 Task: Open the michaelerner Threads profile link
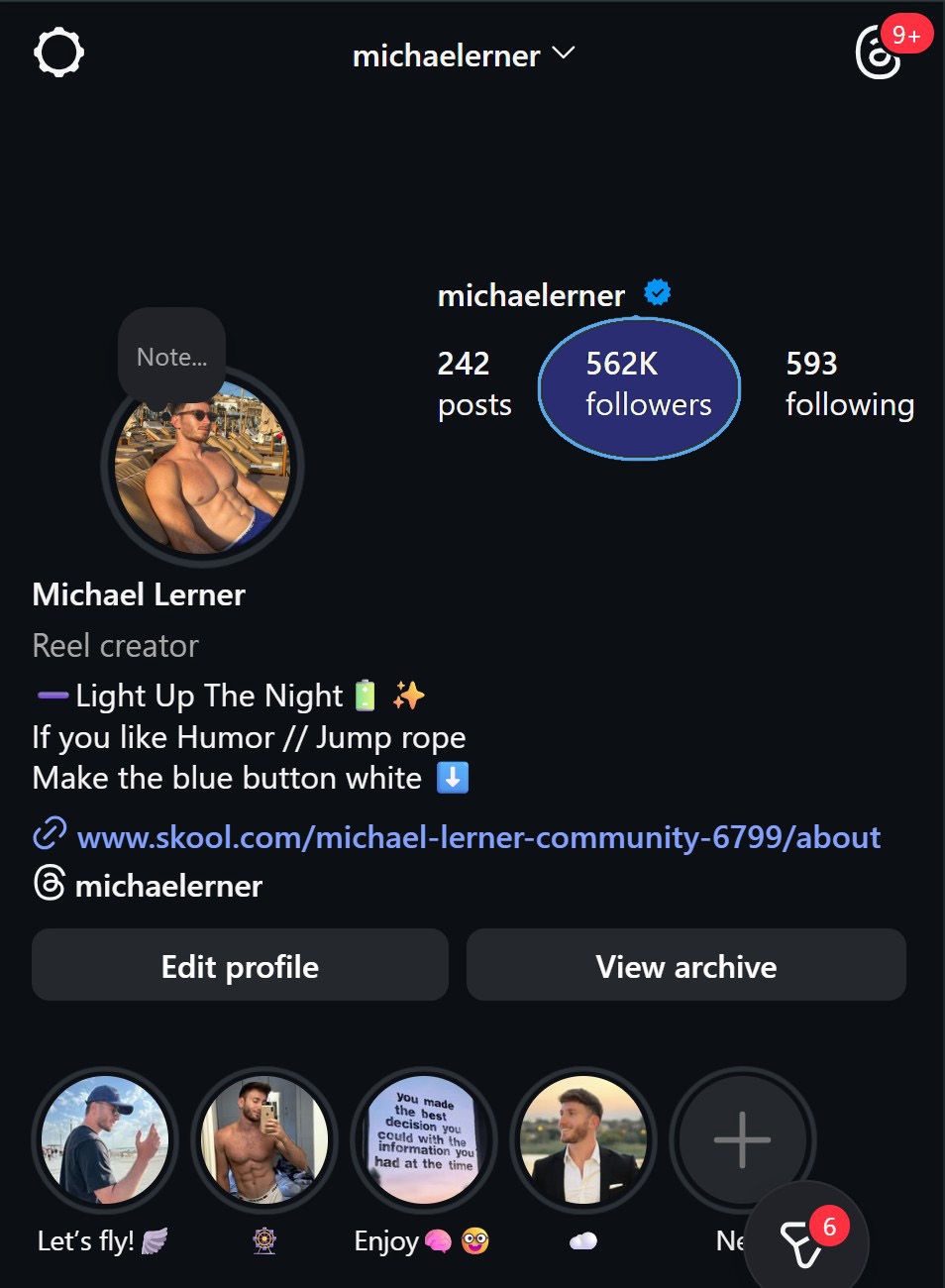[x=168, y=886]
